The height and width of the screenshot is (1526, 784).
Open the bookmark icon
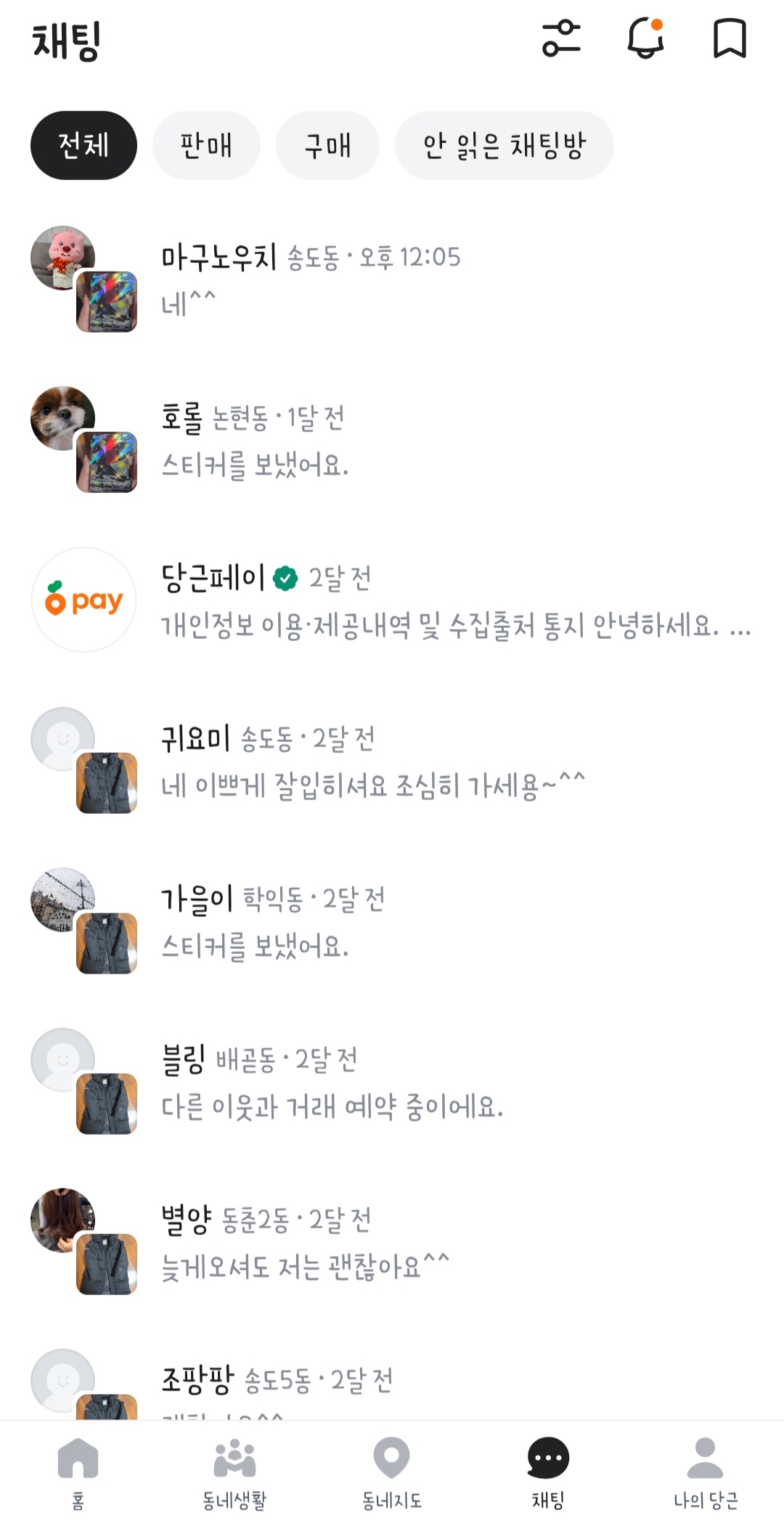730,38
